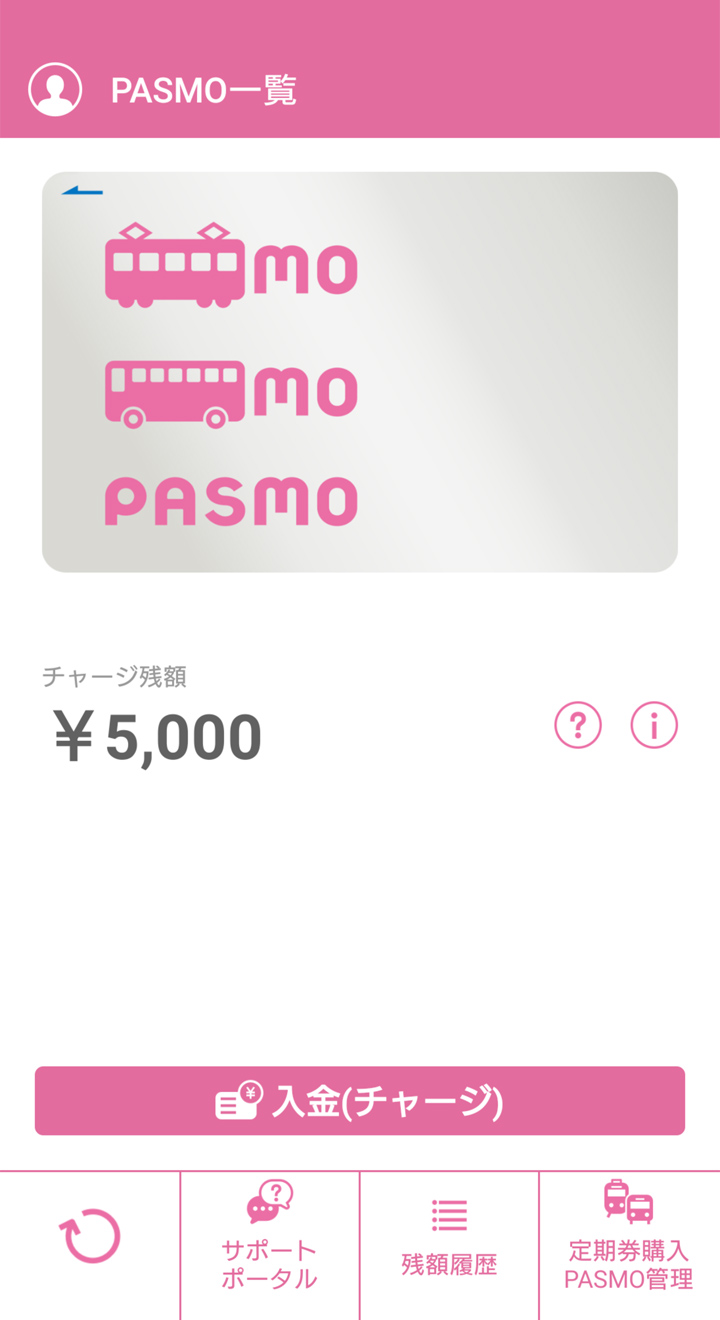This screenshot has width=720, height=1320.
Task: View 残額履歴
Action: (x=449, y=1246)
